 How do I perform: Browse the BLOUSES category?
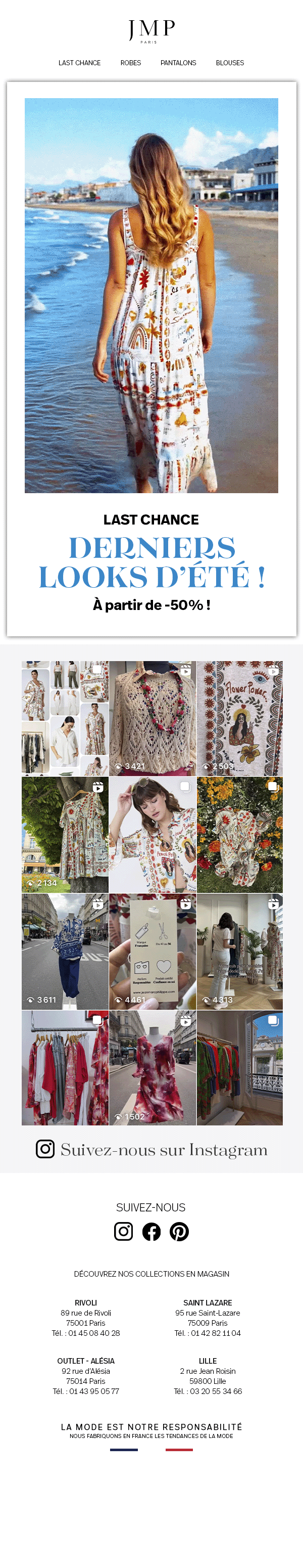point(230,63)
